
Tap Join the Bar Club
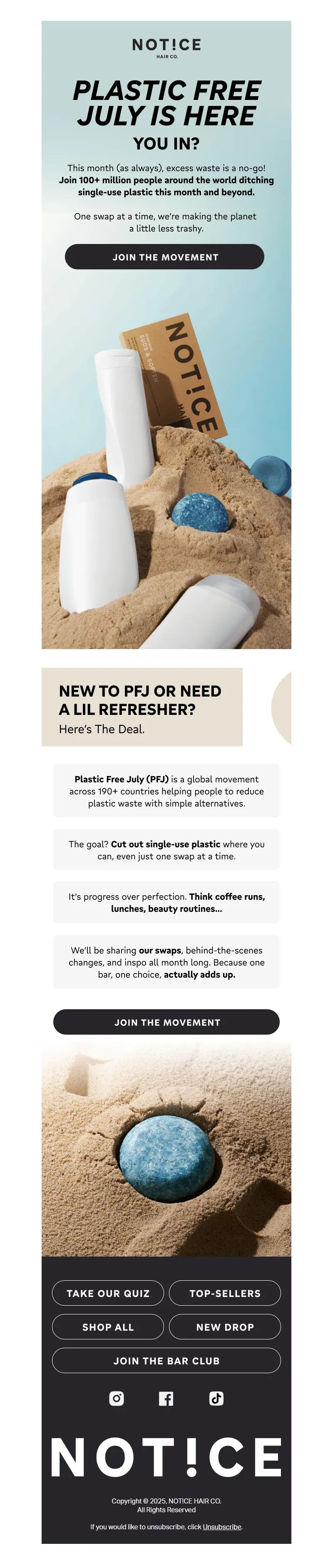166,1360
